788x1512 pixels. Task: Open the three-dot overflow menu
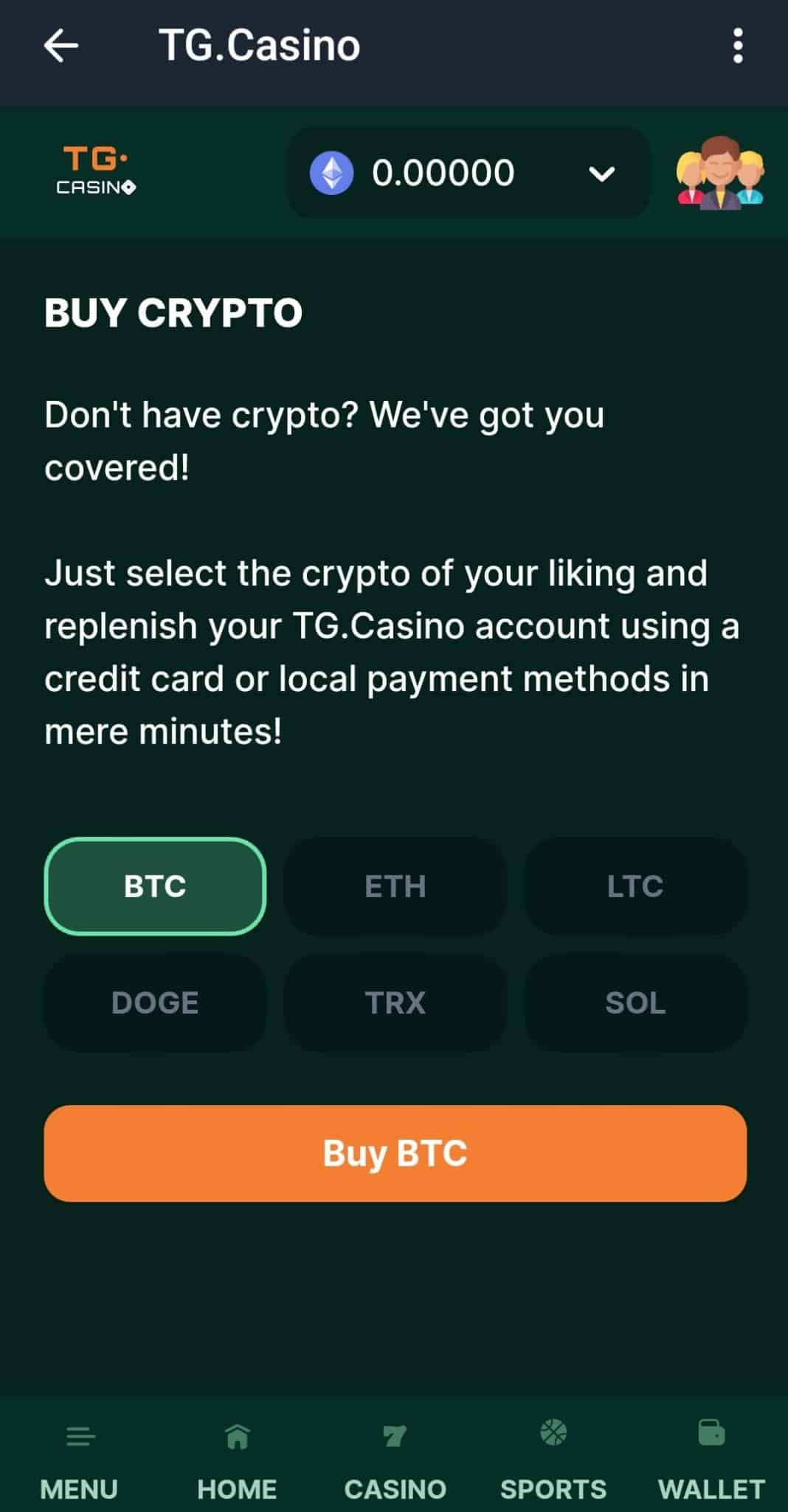click(737, 46)
